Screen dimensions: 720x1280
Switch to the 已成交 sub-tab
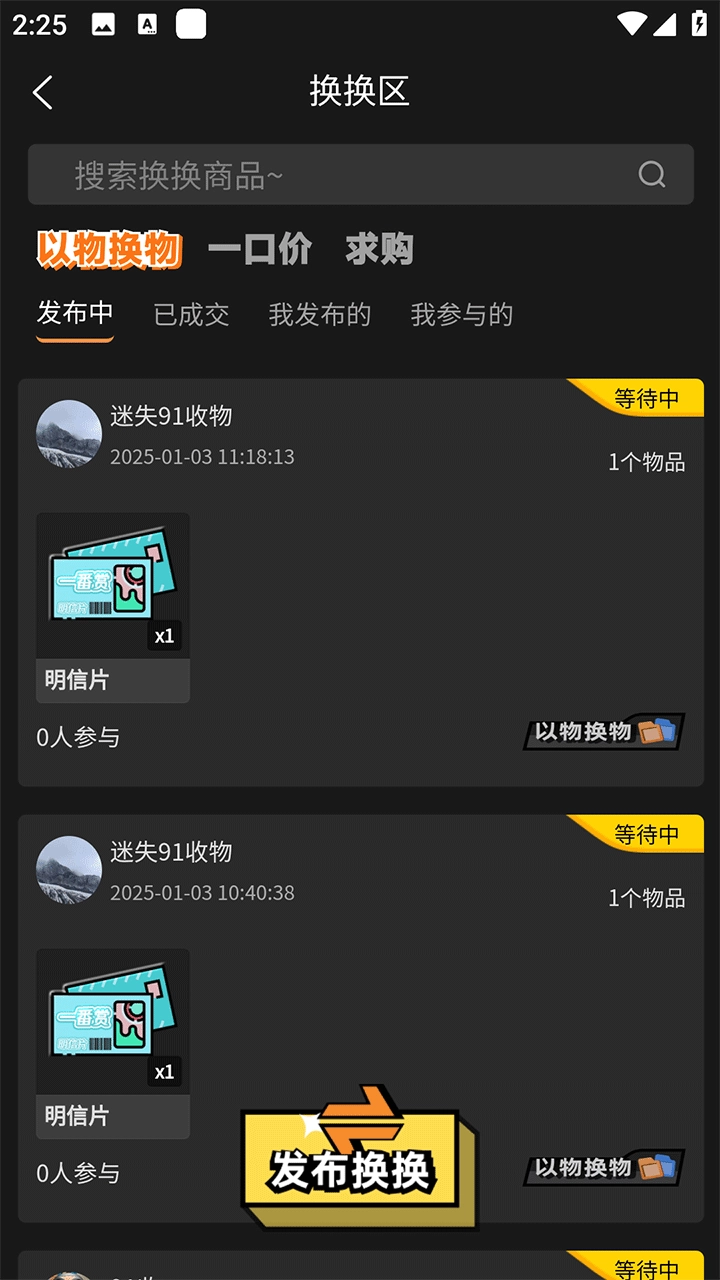click(191, 315)
